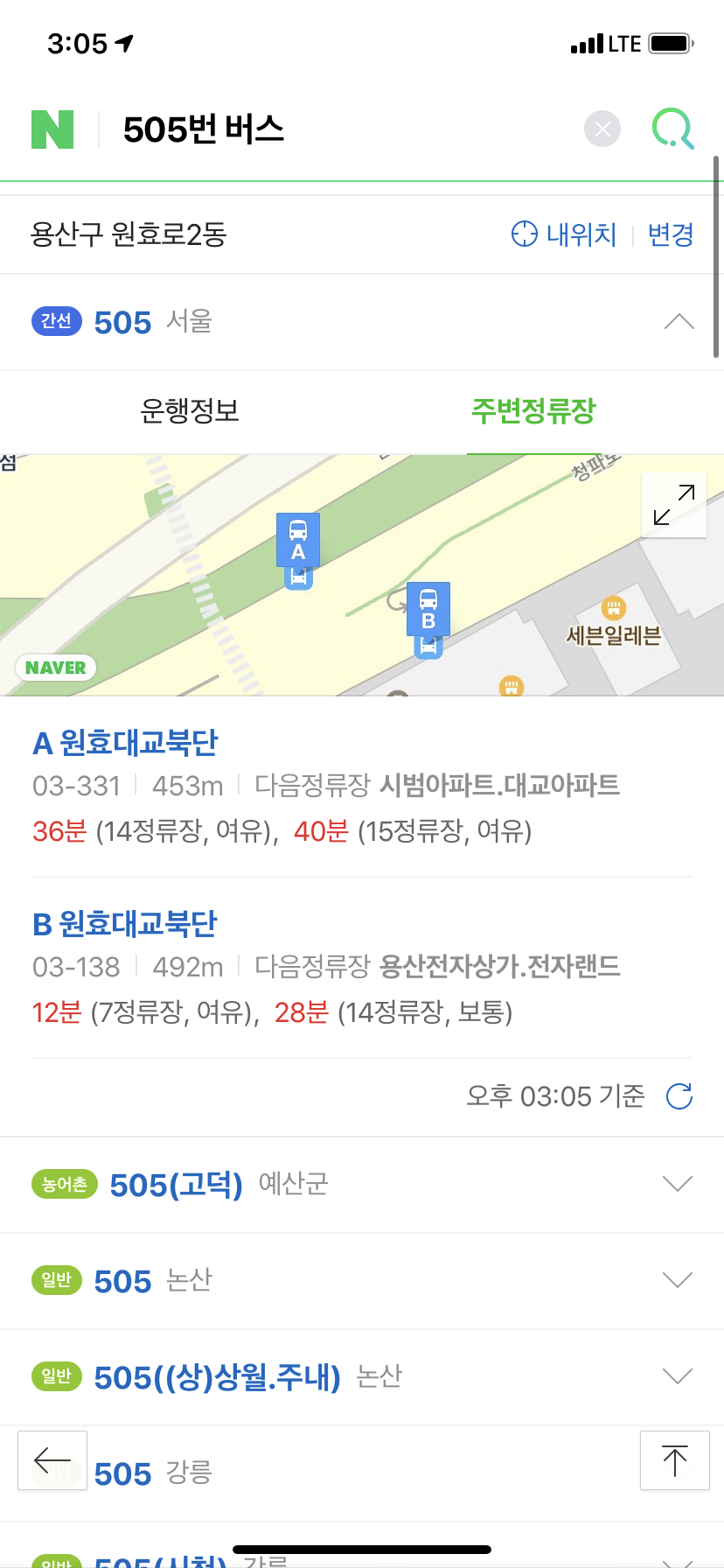Tap the Naver N logo button
The image size is (724, 1568).
(52, 129)
